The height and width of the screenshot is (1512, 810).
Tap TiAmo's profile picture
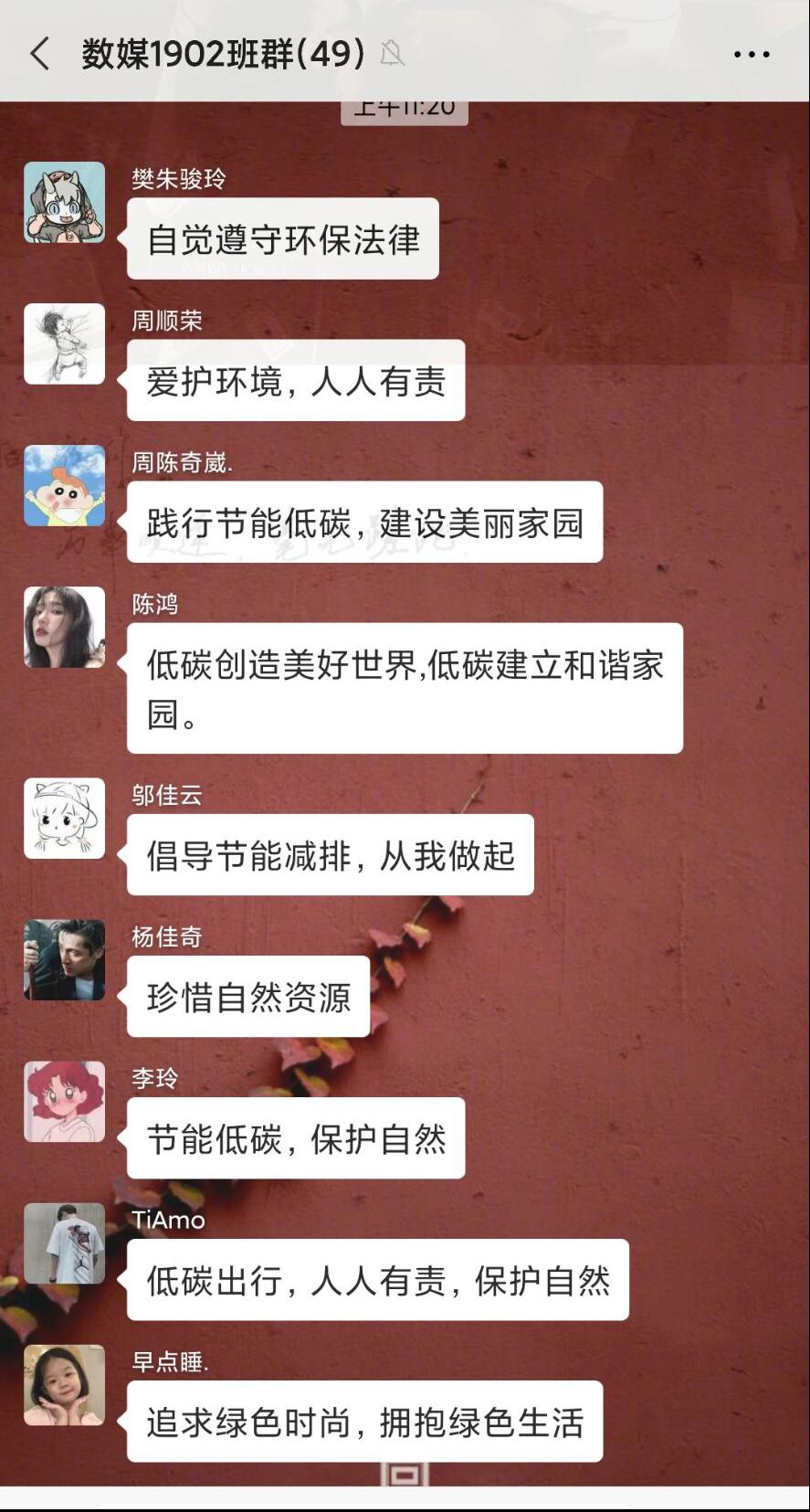(64, 1243)
